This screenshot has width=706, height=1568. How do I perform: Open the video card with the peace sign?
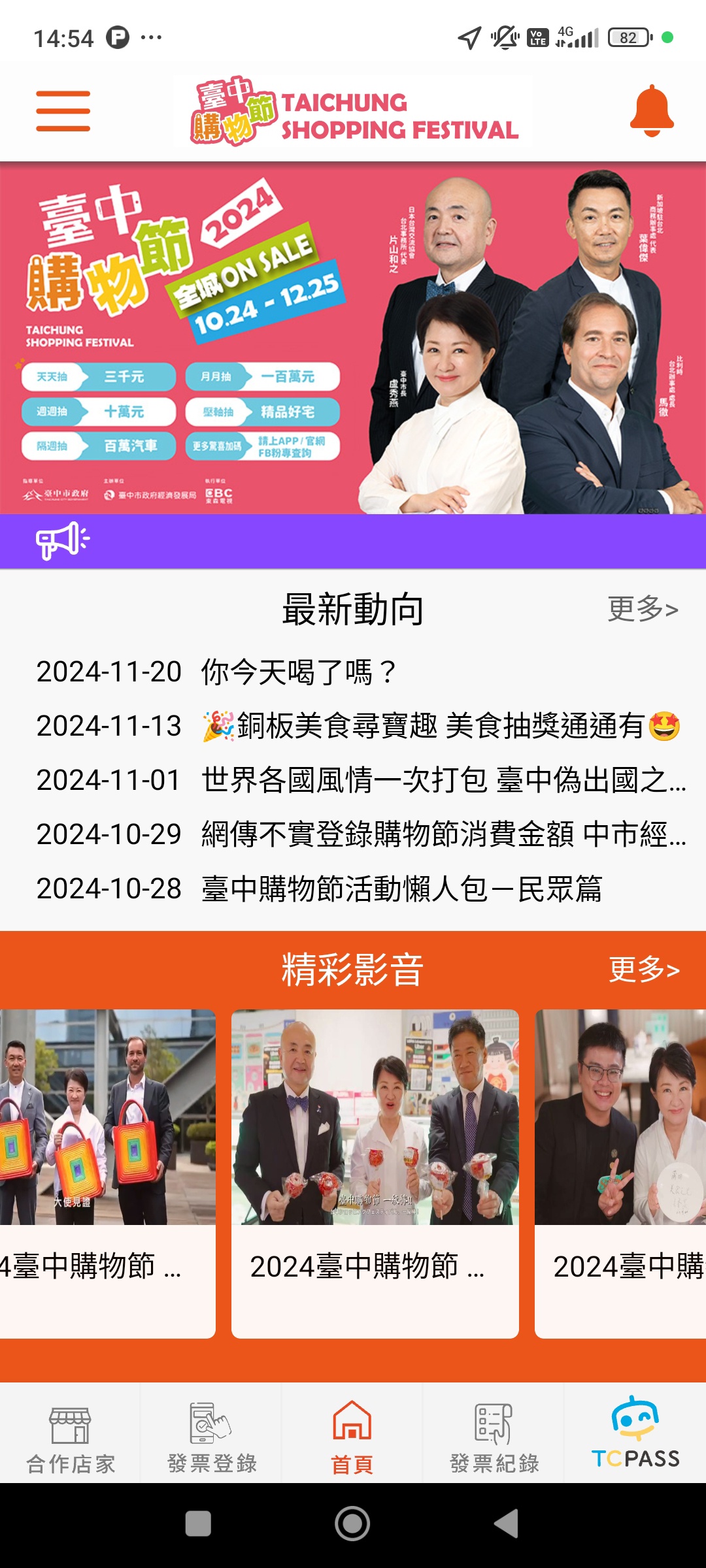(620, 1173)
